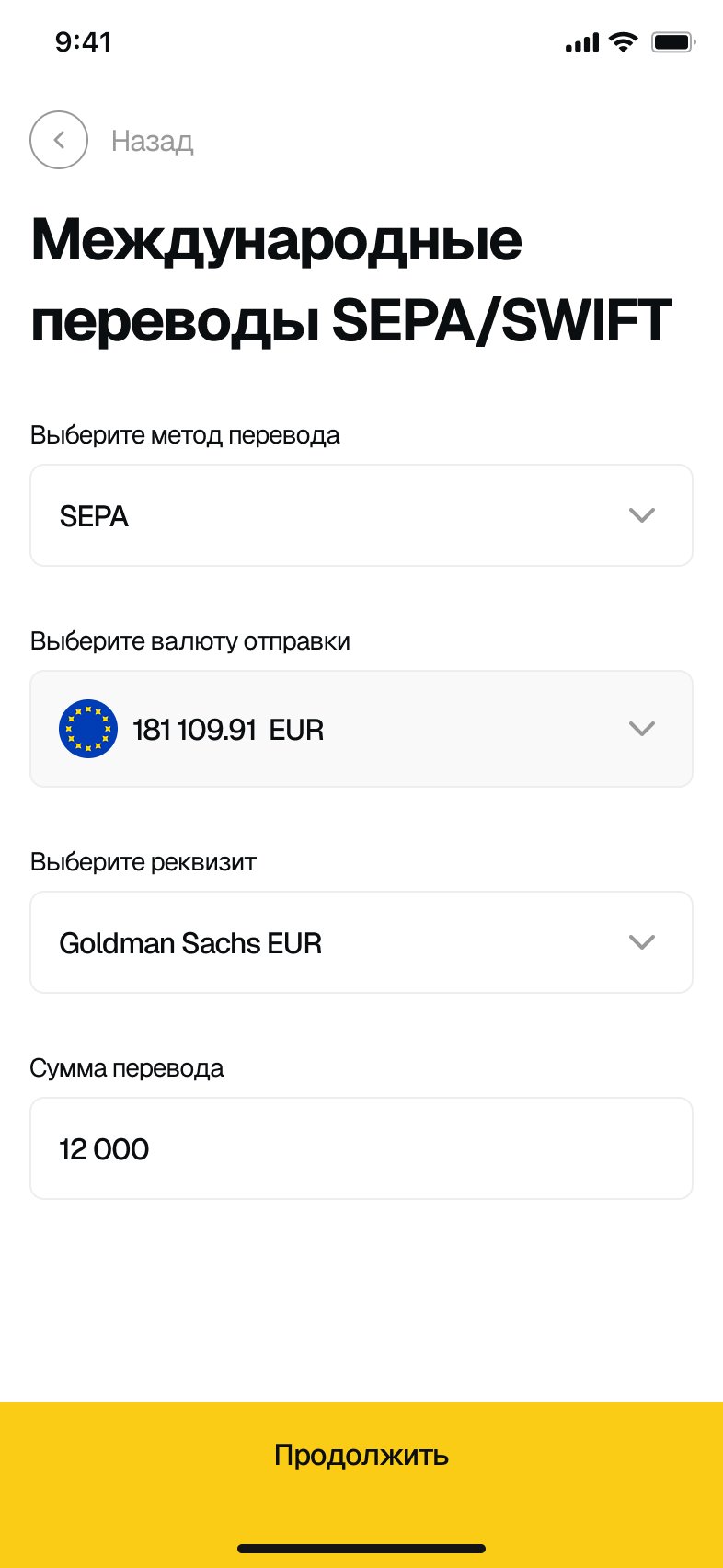Tap the Wi-Fi icon in status bar
The height and width of the screenshot is (1568, 723).
(623, 41)
